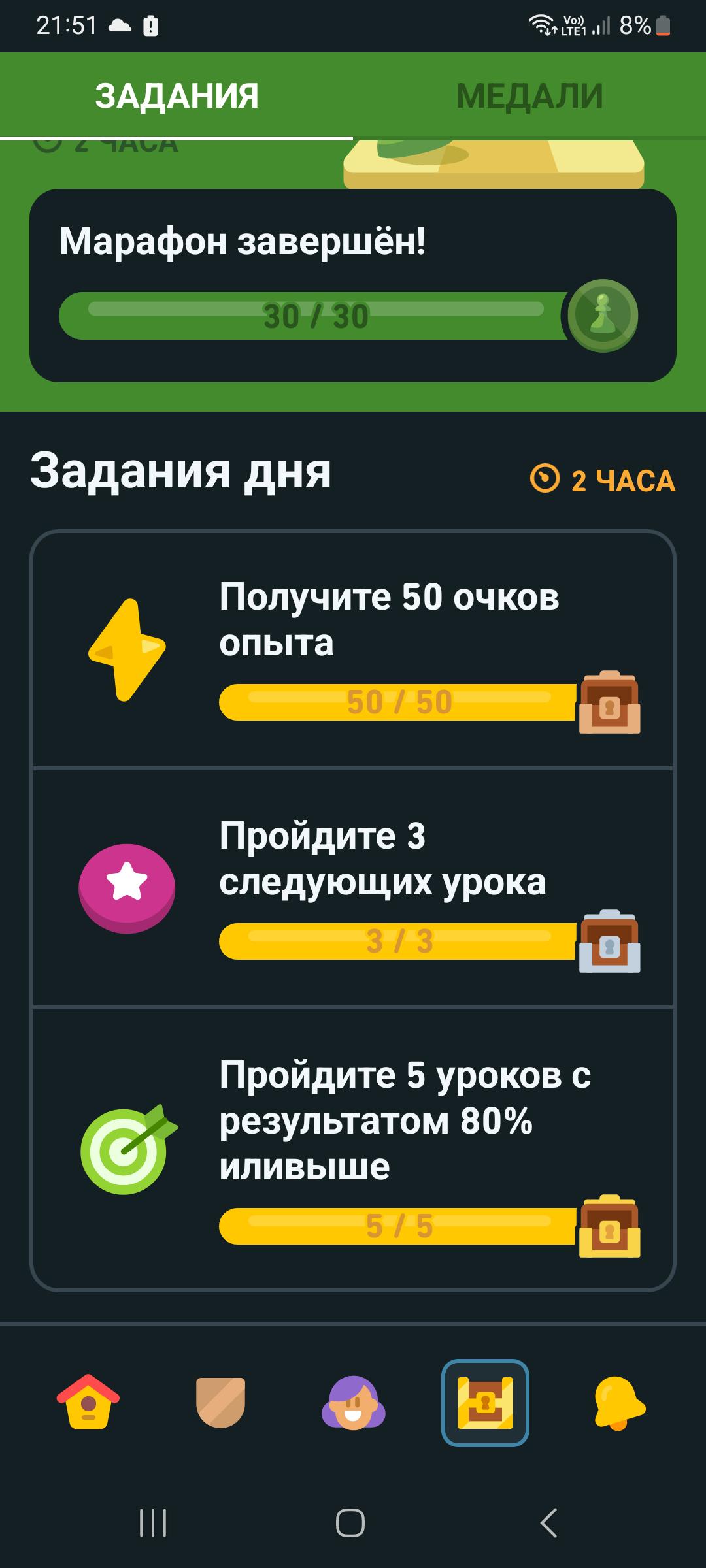The height and width of the screenshot is (1568, 706).
Task: Open recent apps via navigation bar
Action: (152, 1522)
